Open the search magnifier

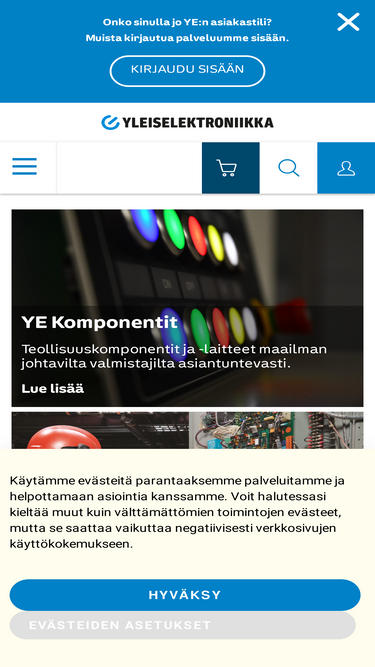[288, 168]
